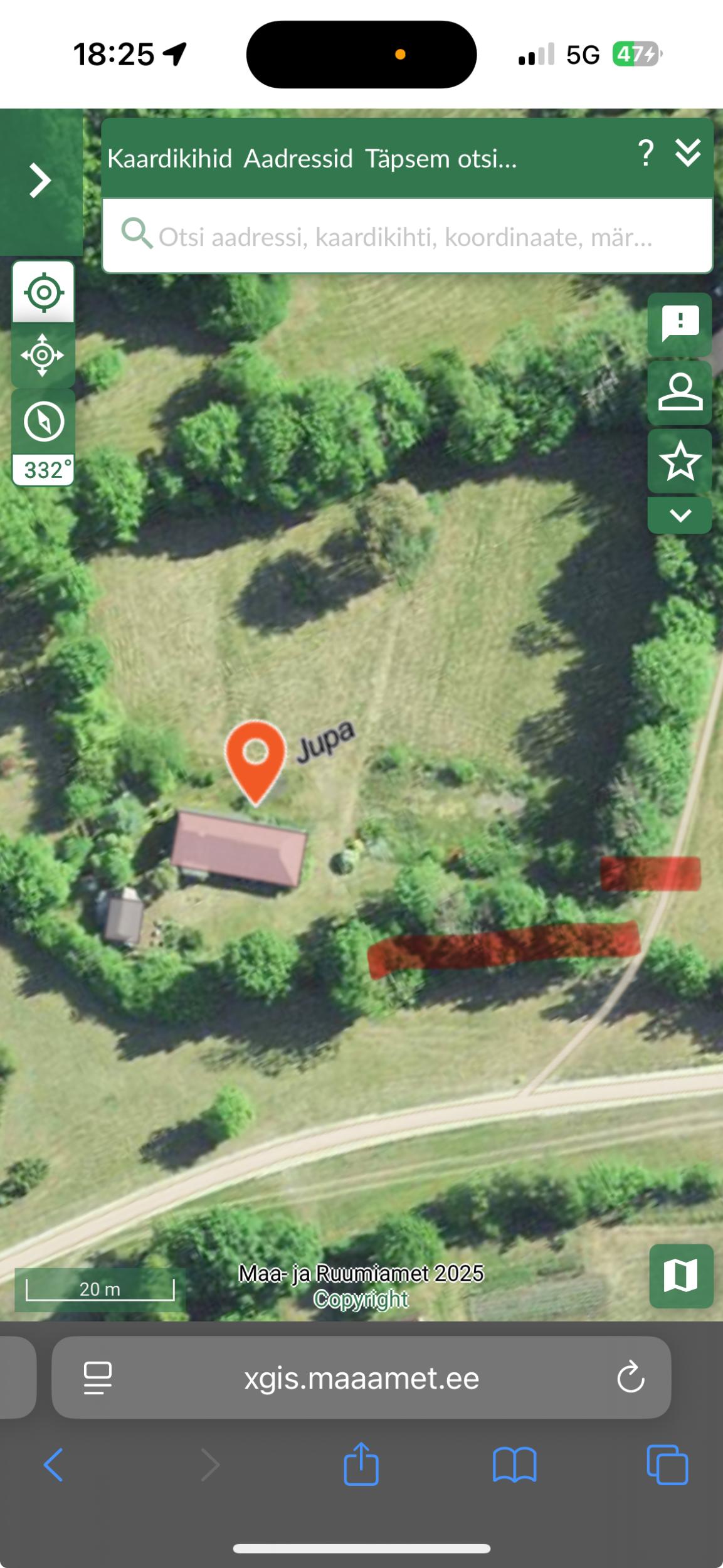723x1568 pixels.
Task: Tap the address search field
Action: click(404, 237)
